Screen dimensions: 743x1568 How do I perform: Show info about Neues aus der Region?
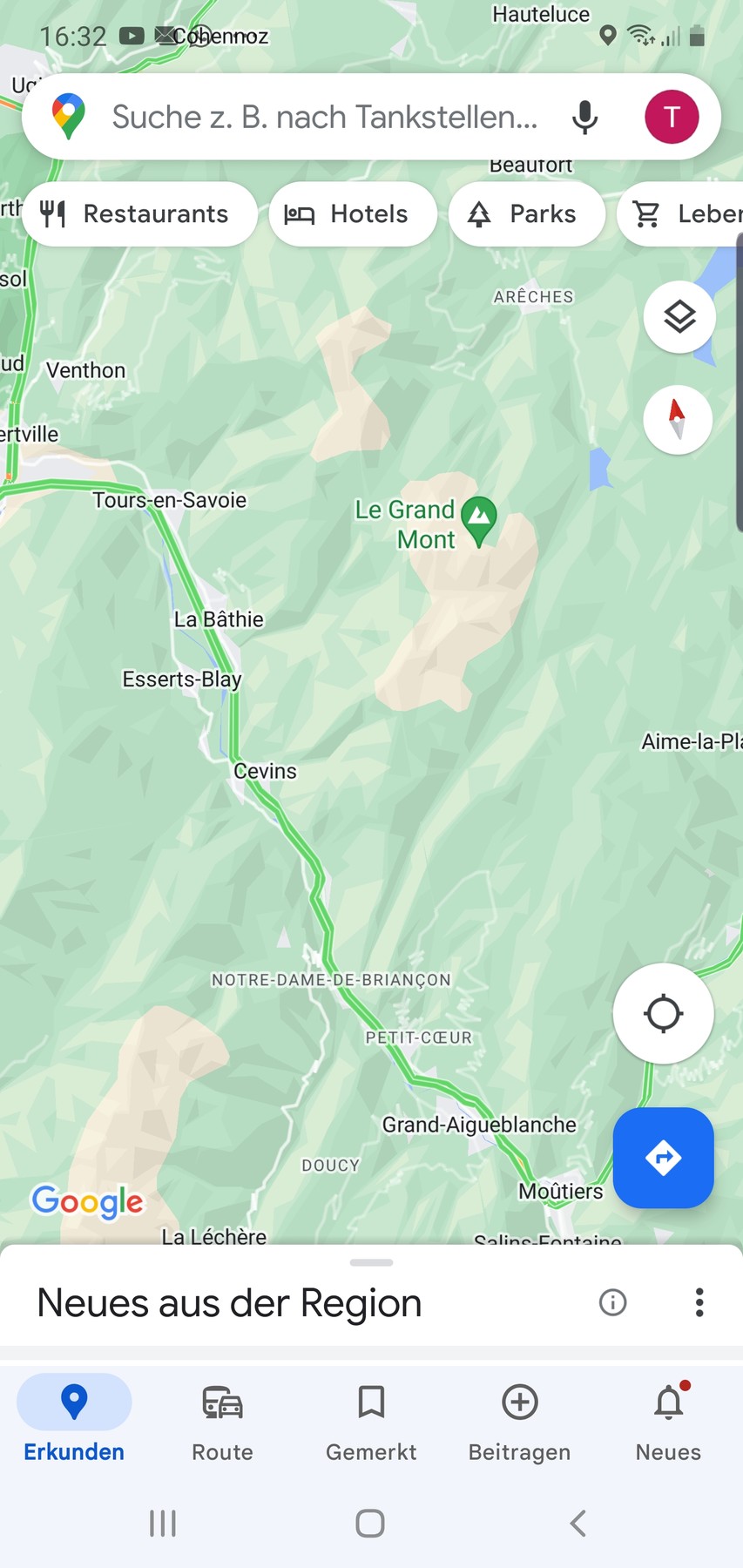pos(612,1302)
